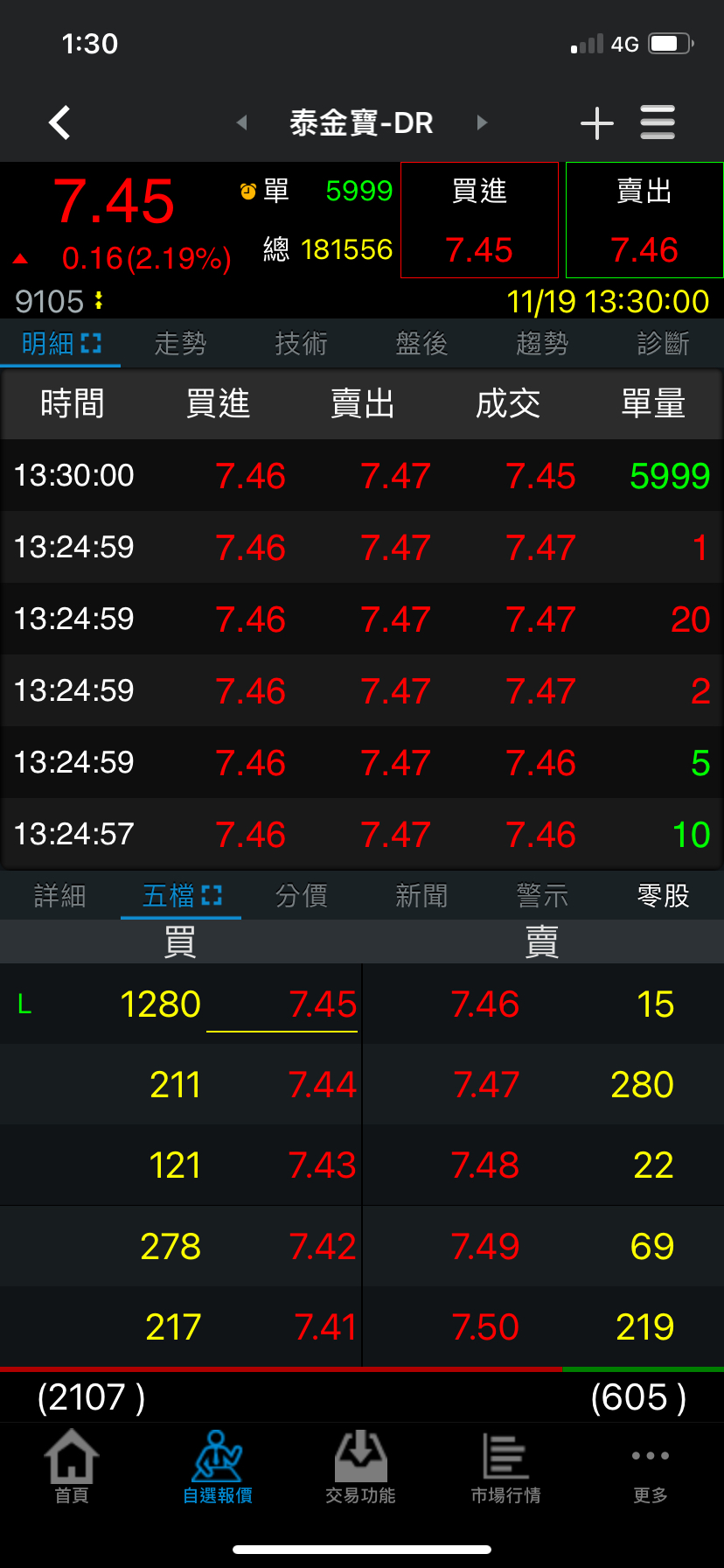Switch to next stock with right triangle
This screenshot has width=724, height=1568.
pyautogui.click(x=482, y=123)
